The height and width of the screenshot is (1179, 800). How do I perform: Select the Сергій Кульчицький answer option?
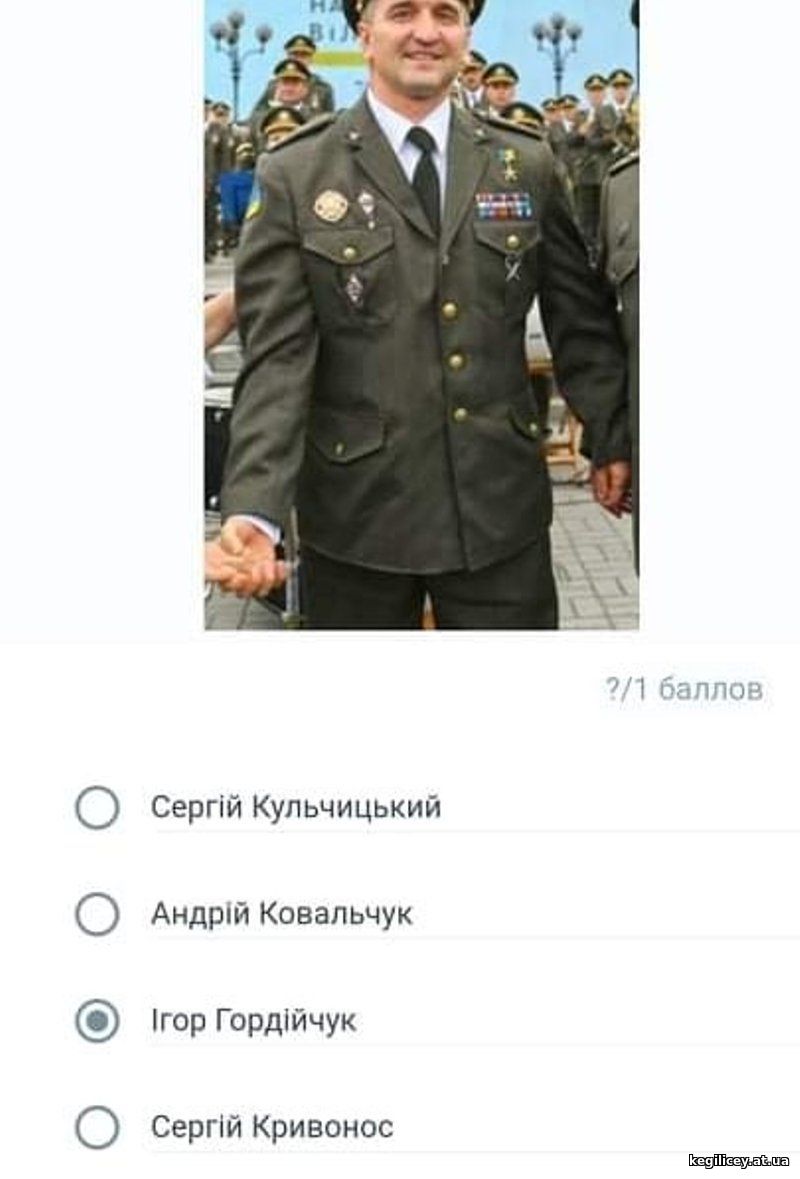point(97,808)
